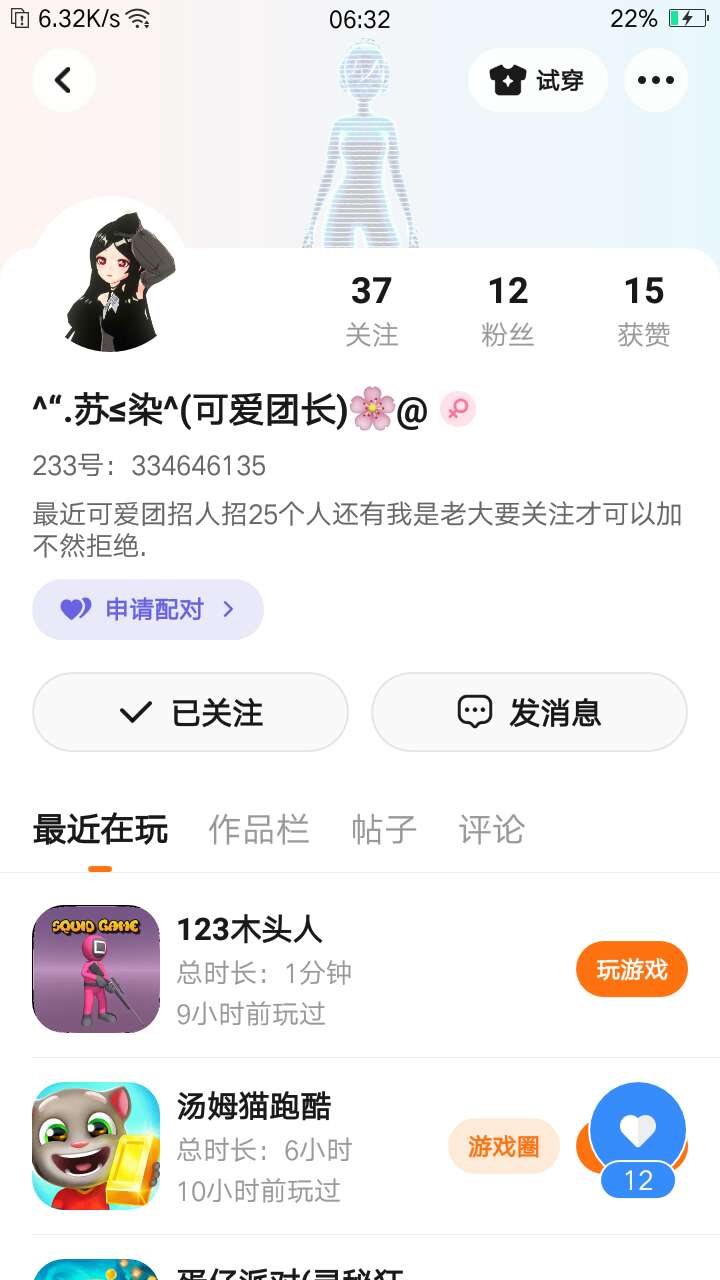Go back using the top-left arrow
The image size is (720, 1280).
(63, 80)
